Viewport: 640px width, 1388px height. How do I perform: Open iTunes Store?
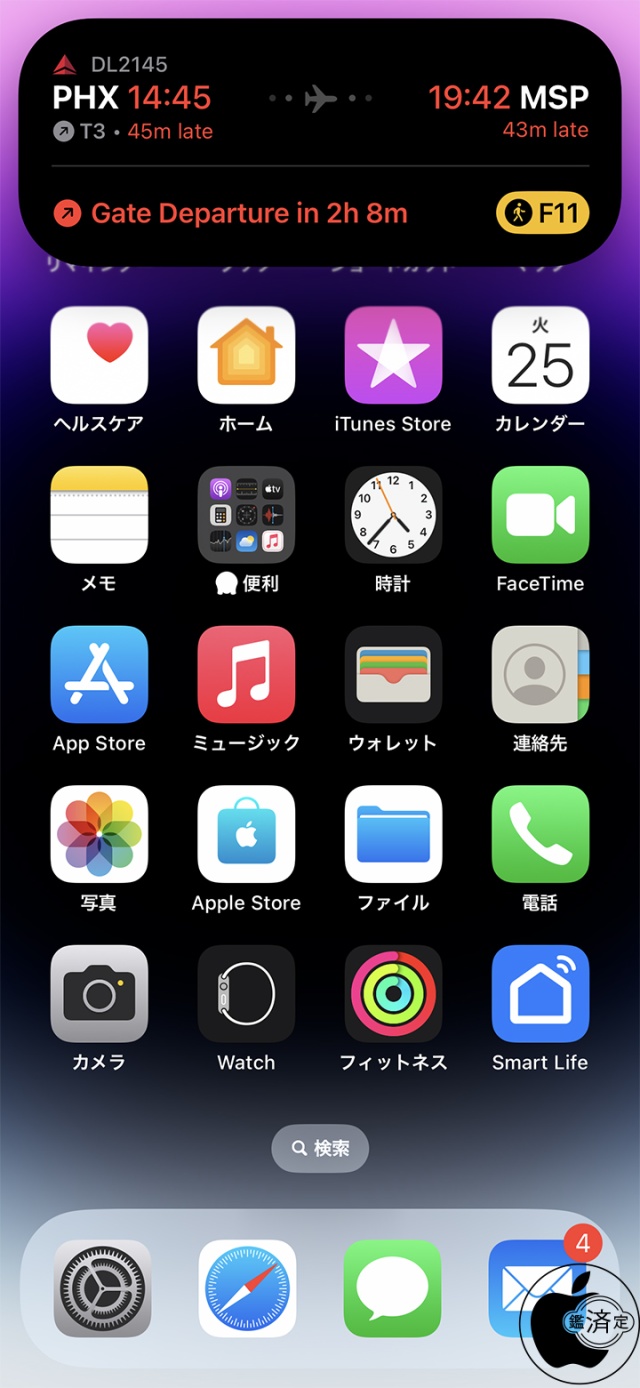[x=393, y=355]
